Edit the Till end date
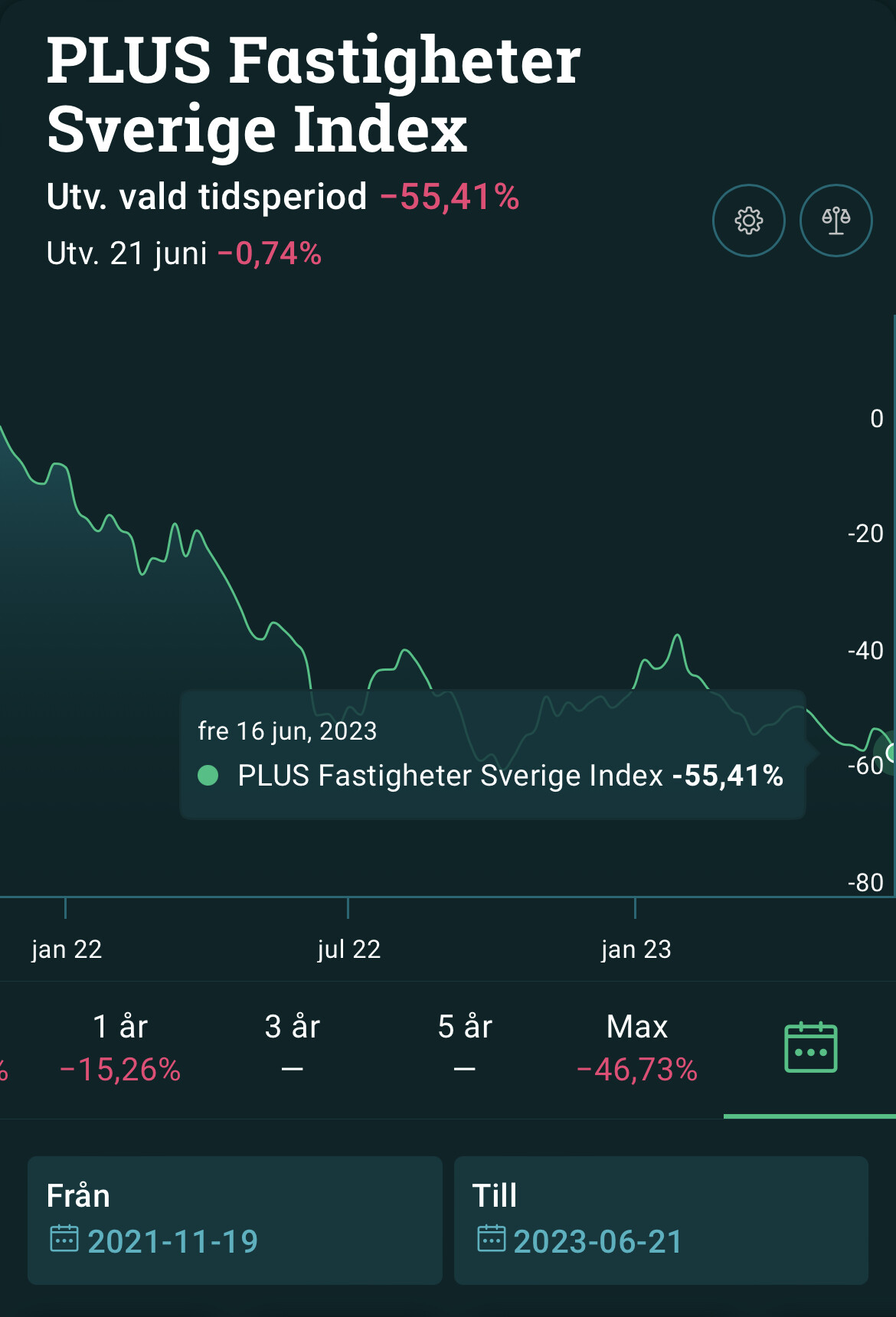Screen dimensions: 896x1317 [x=660, y=1221]
